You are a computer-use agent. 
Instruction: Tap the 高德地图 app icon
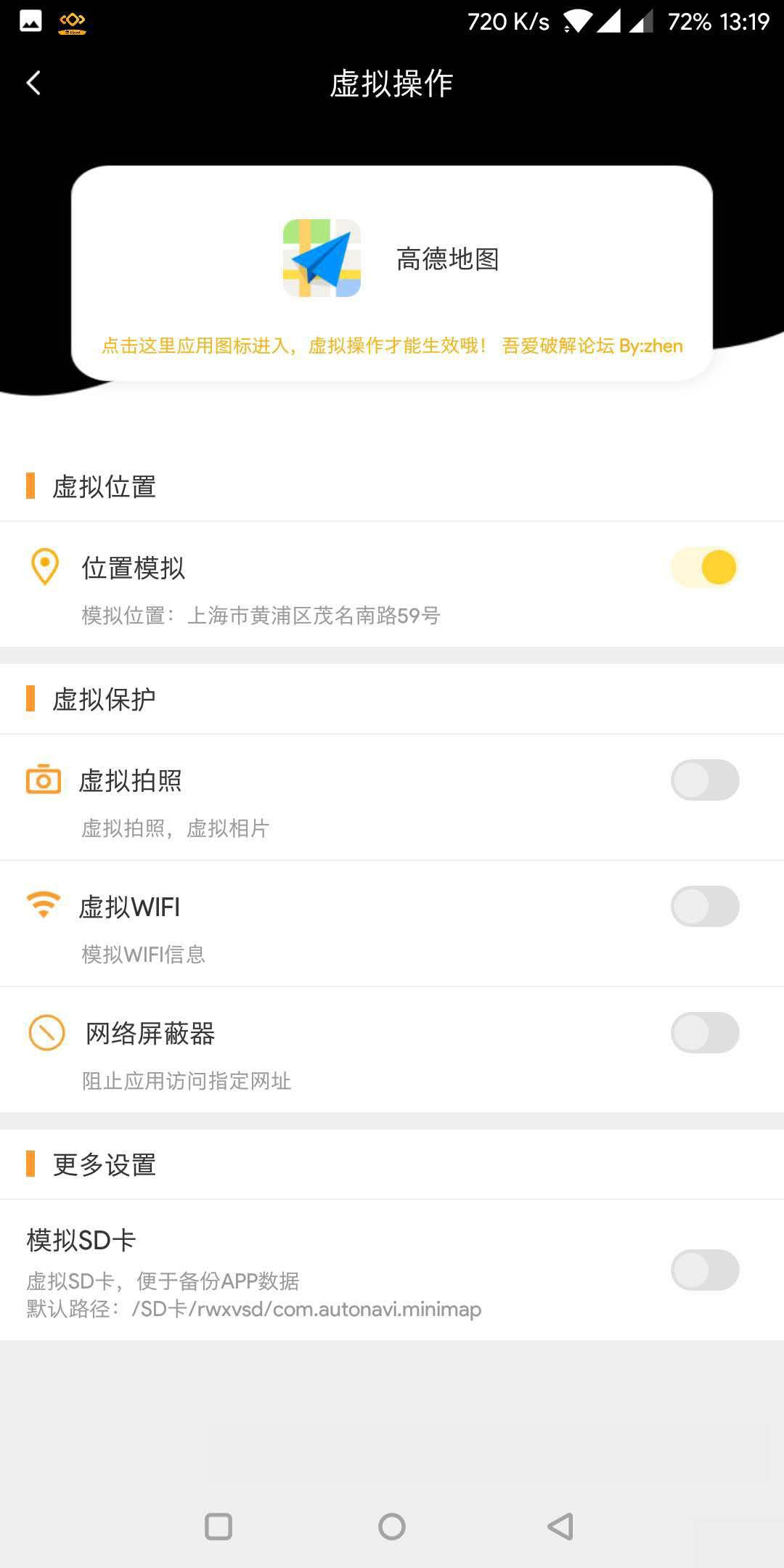pos(322,259)
